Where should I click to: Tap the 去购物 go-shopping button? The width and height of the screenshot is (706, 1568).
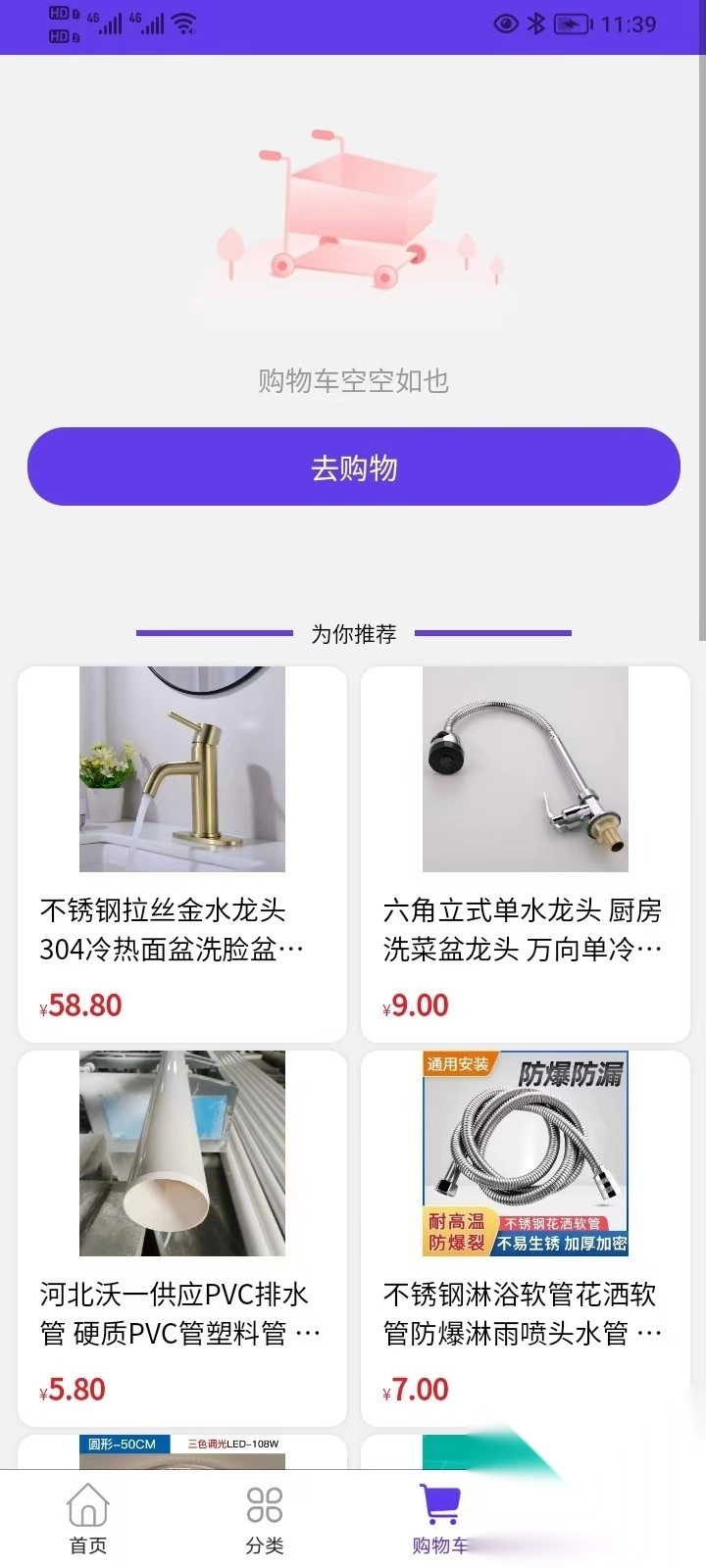pyautogui.click(x=353, y=467)
